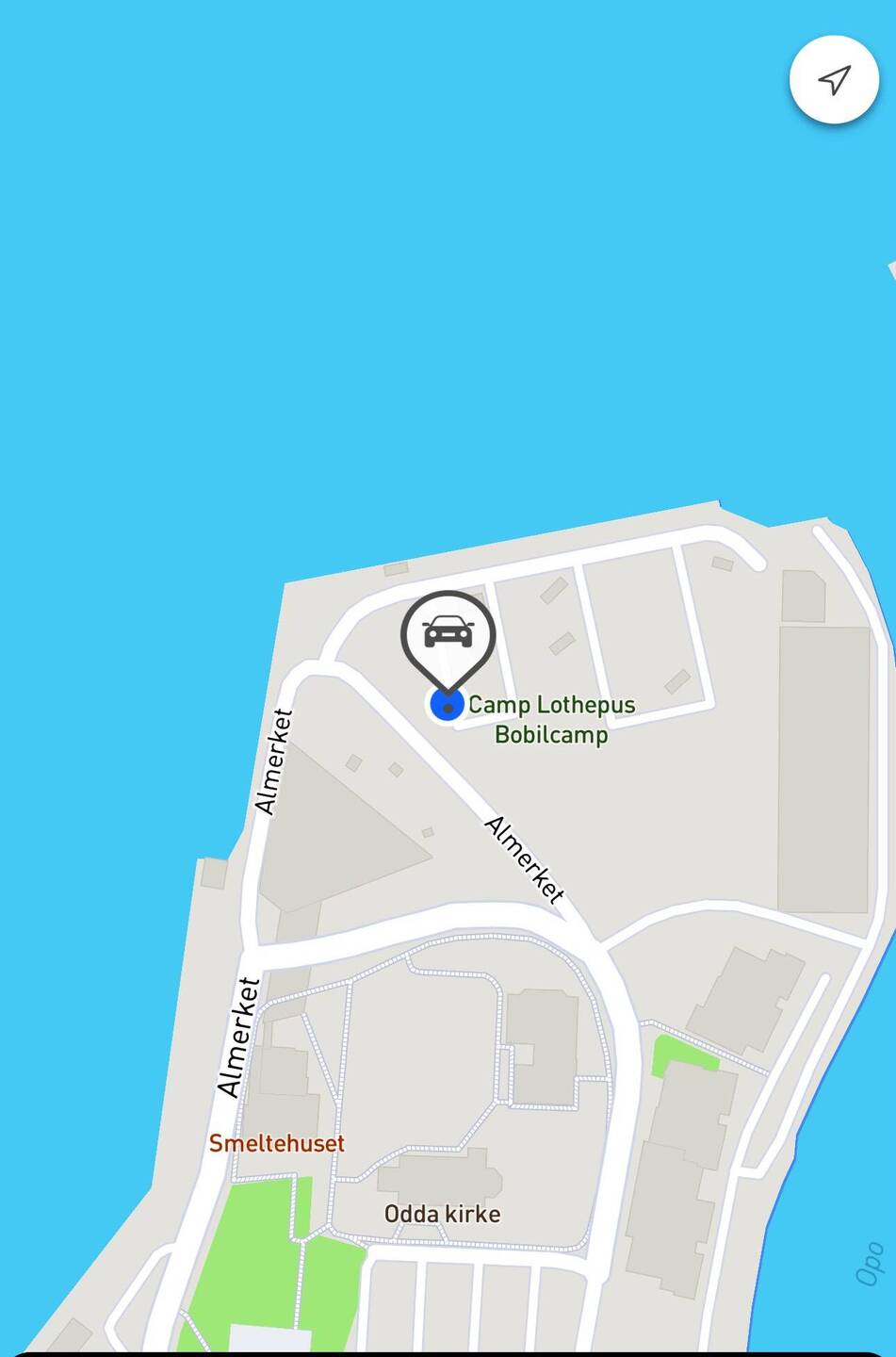
Task: Tap the location arrow to recenter map
Action: (834, 80)
